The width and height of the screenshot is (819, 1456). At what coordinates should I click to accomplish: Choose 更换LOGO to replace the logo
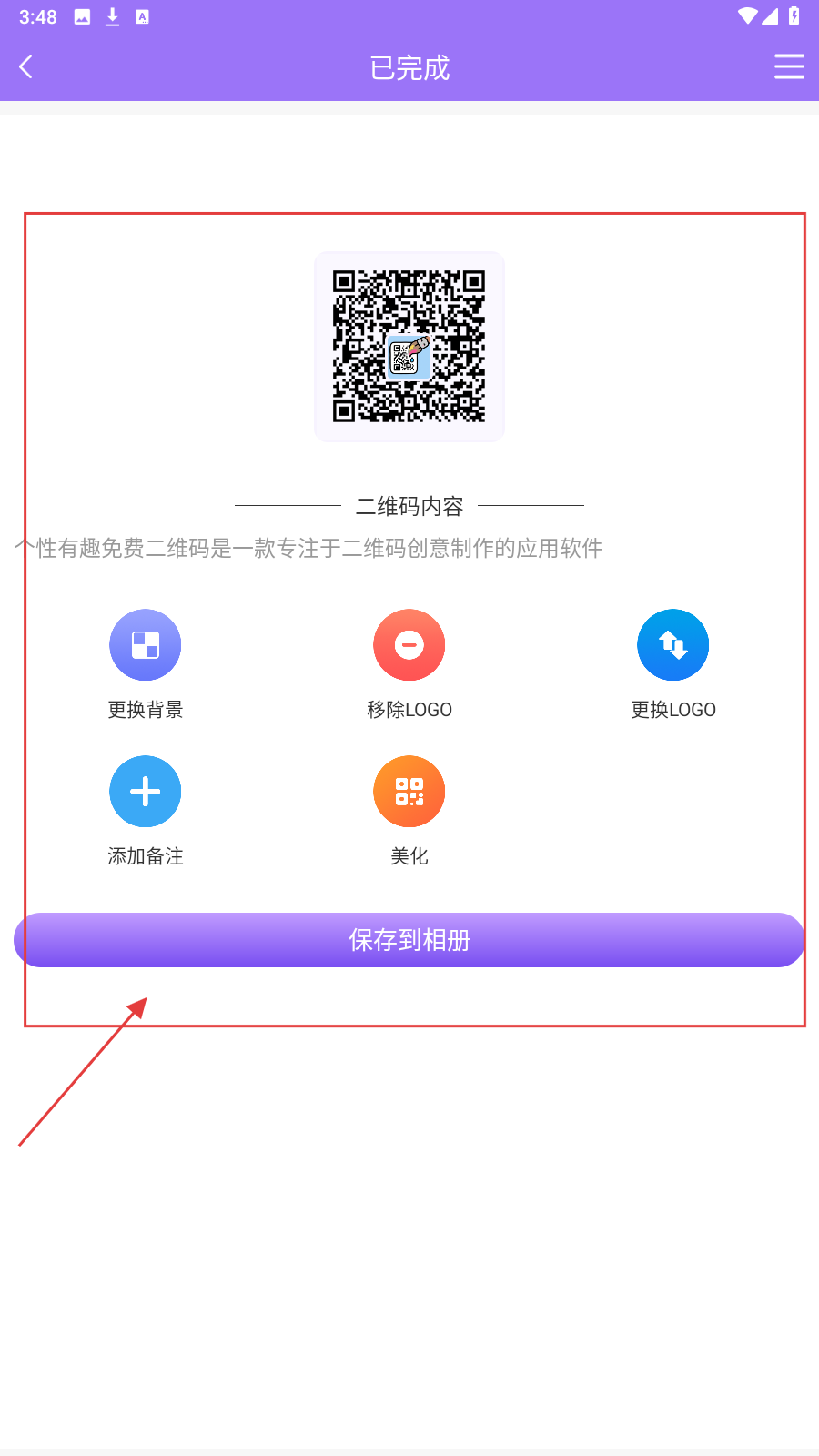[673, 645]
